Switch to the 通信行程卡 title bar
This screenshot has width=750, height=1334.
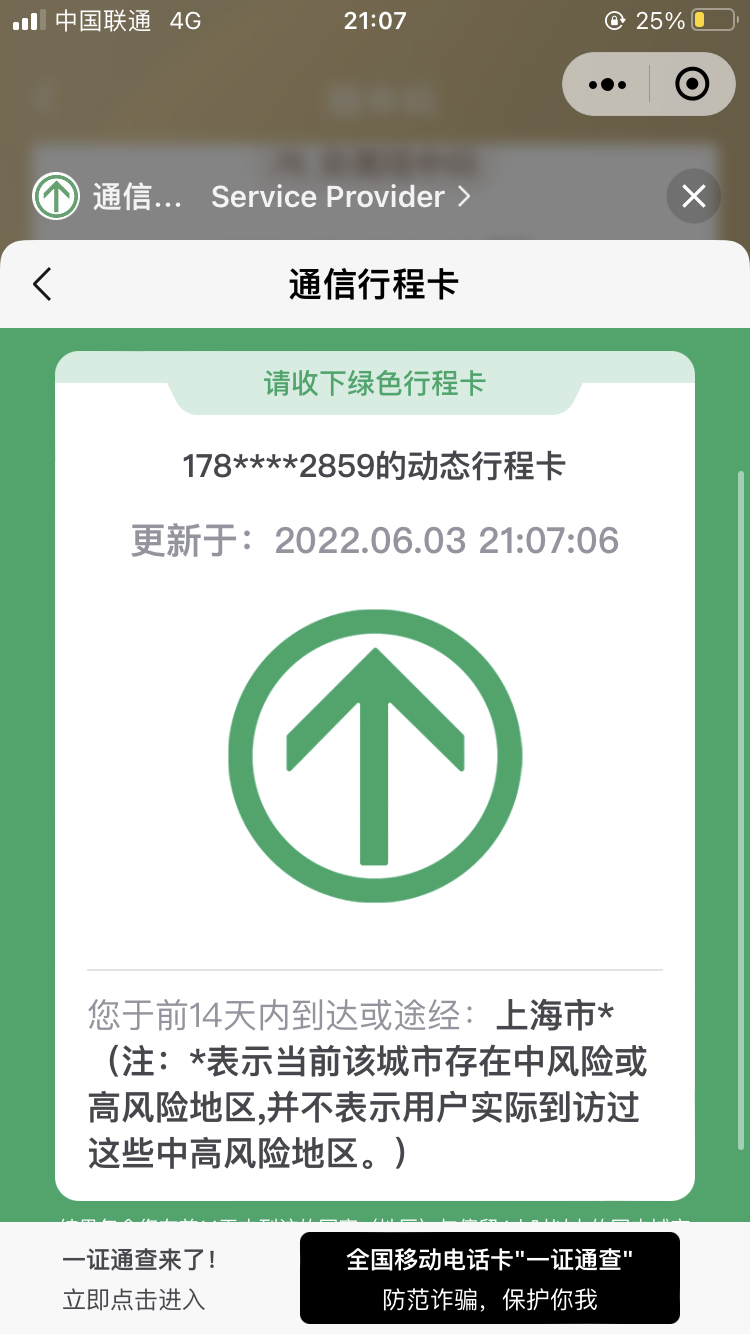(375, 284)
